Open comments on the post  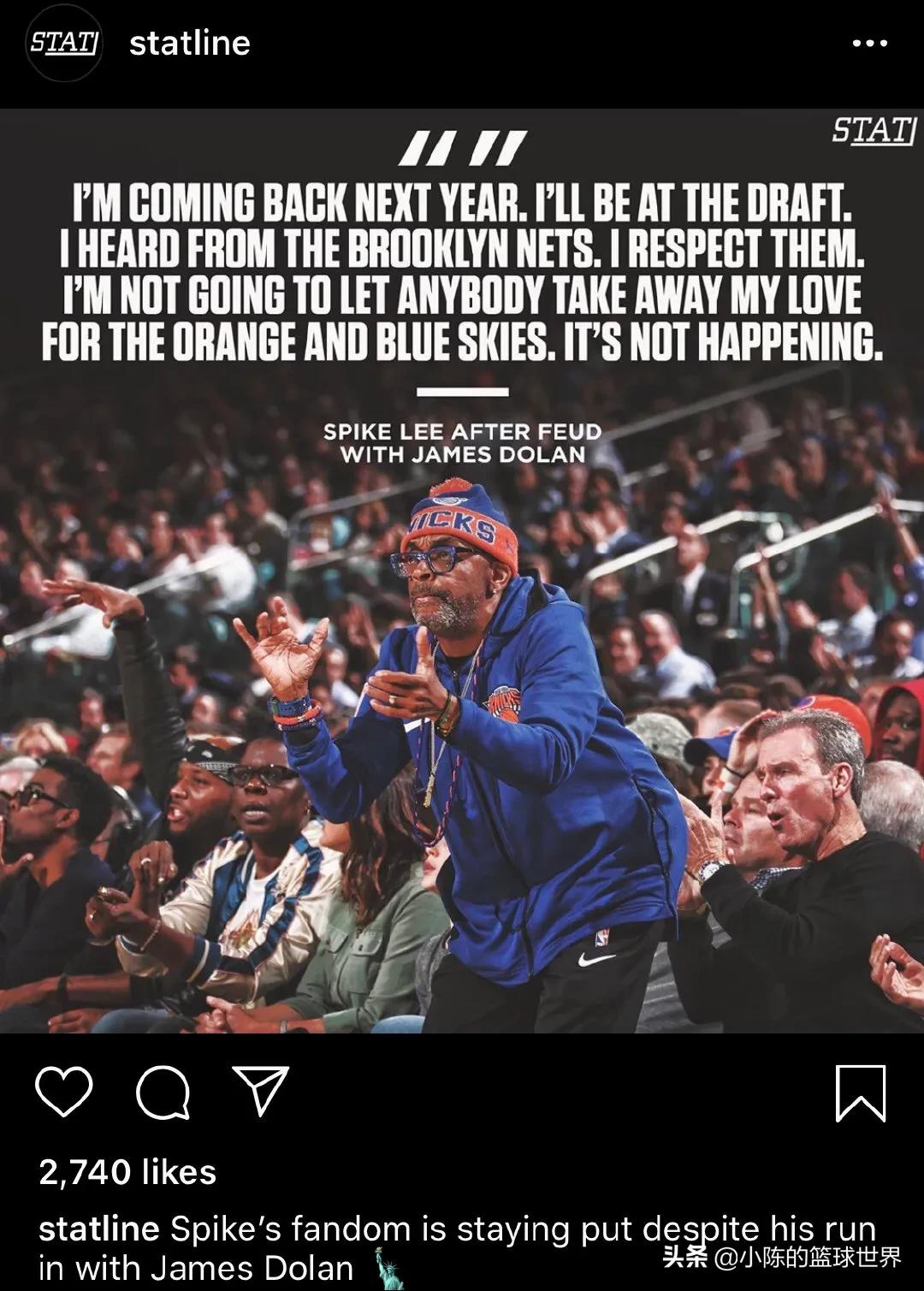point(163,1093)
